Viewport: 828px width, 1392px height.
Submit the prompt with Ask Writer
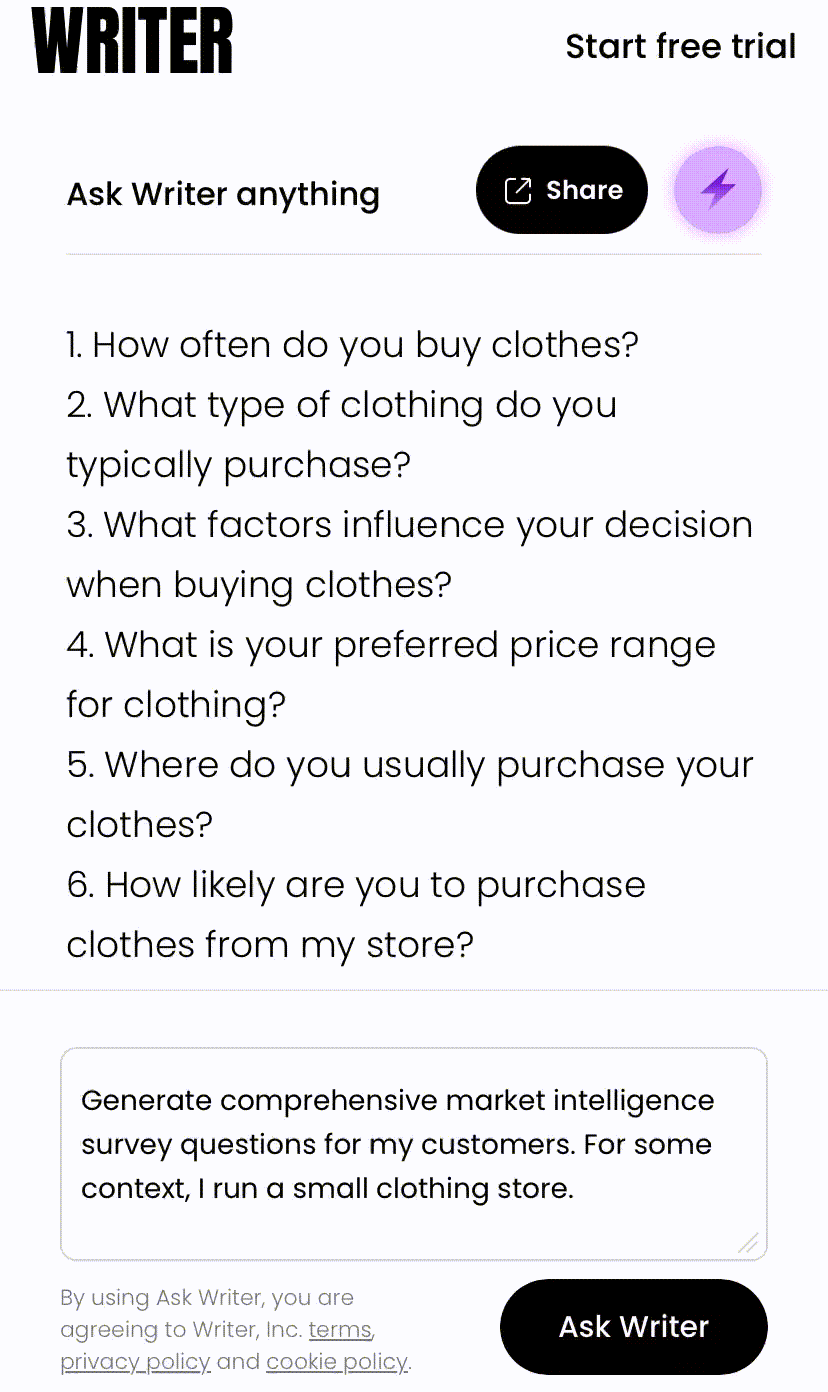coord(633,1327)
